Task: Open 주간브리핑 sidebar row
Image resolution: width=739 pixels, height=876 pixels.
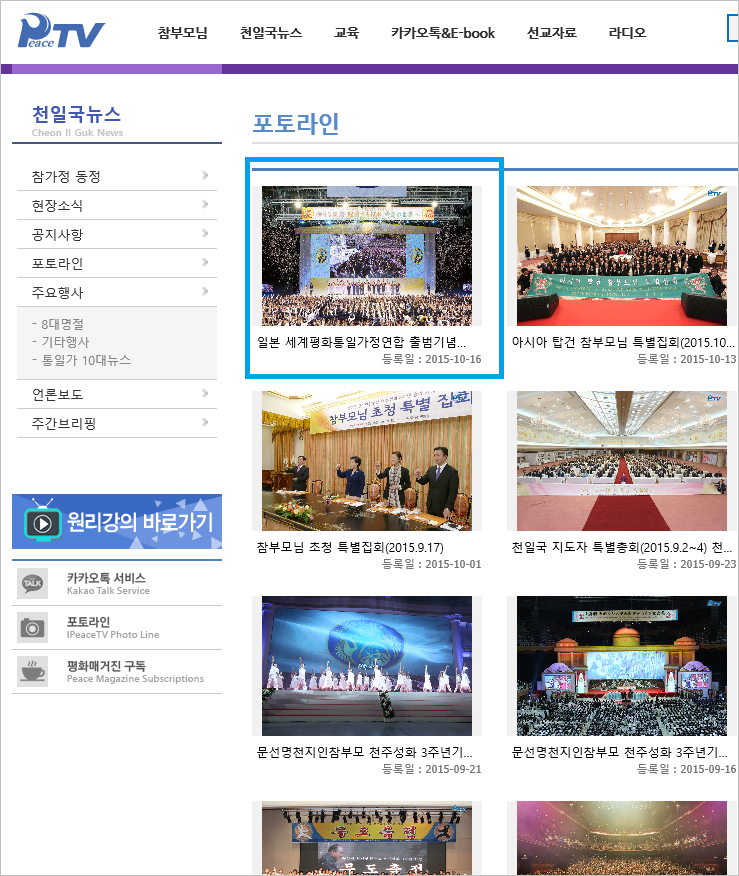Action: [117, 423]
